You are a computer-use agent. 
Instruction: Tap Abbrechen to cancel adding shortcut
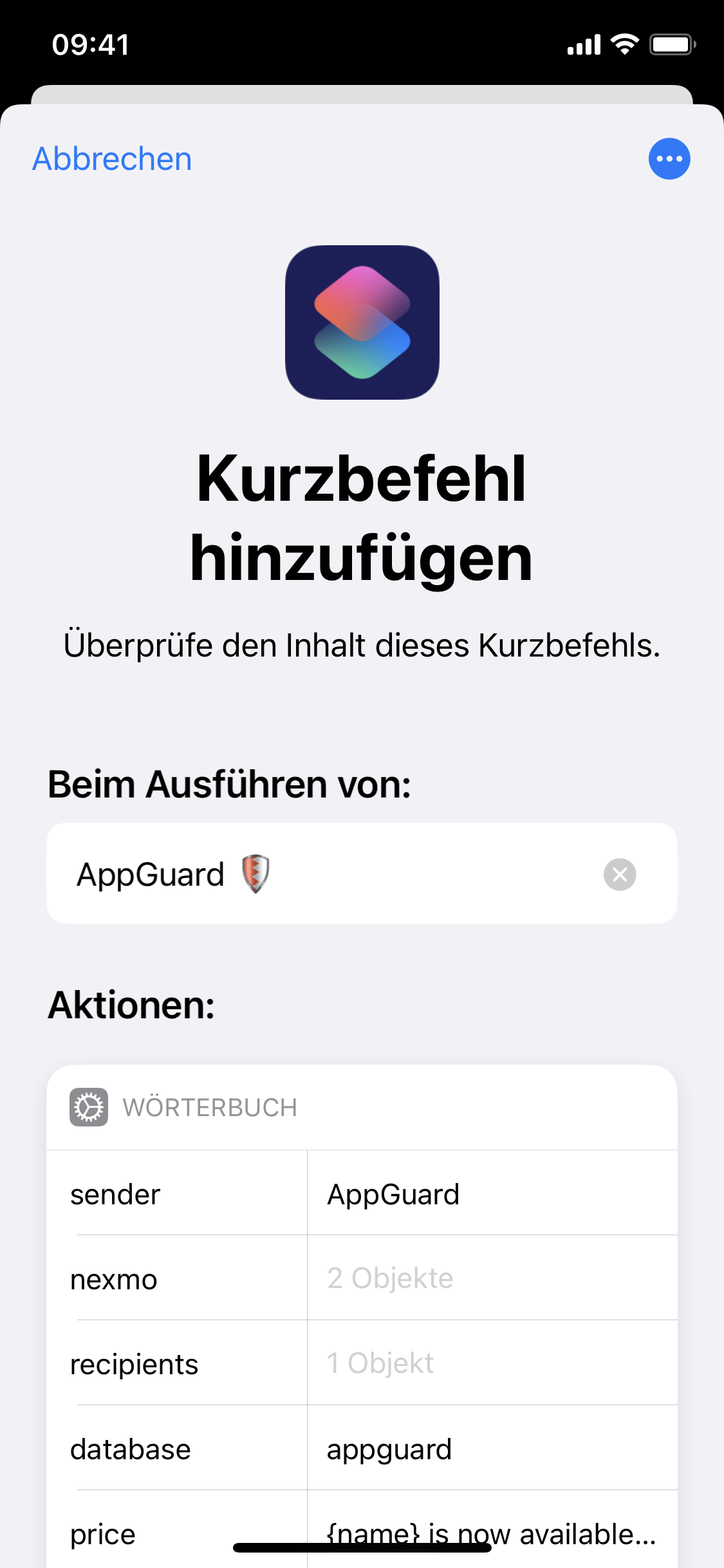point(112,159)
